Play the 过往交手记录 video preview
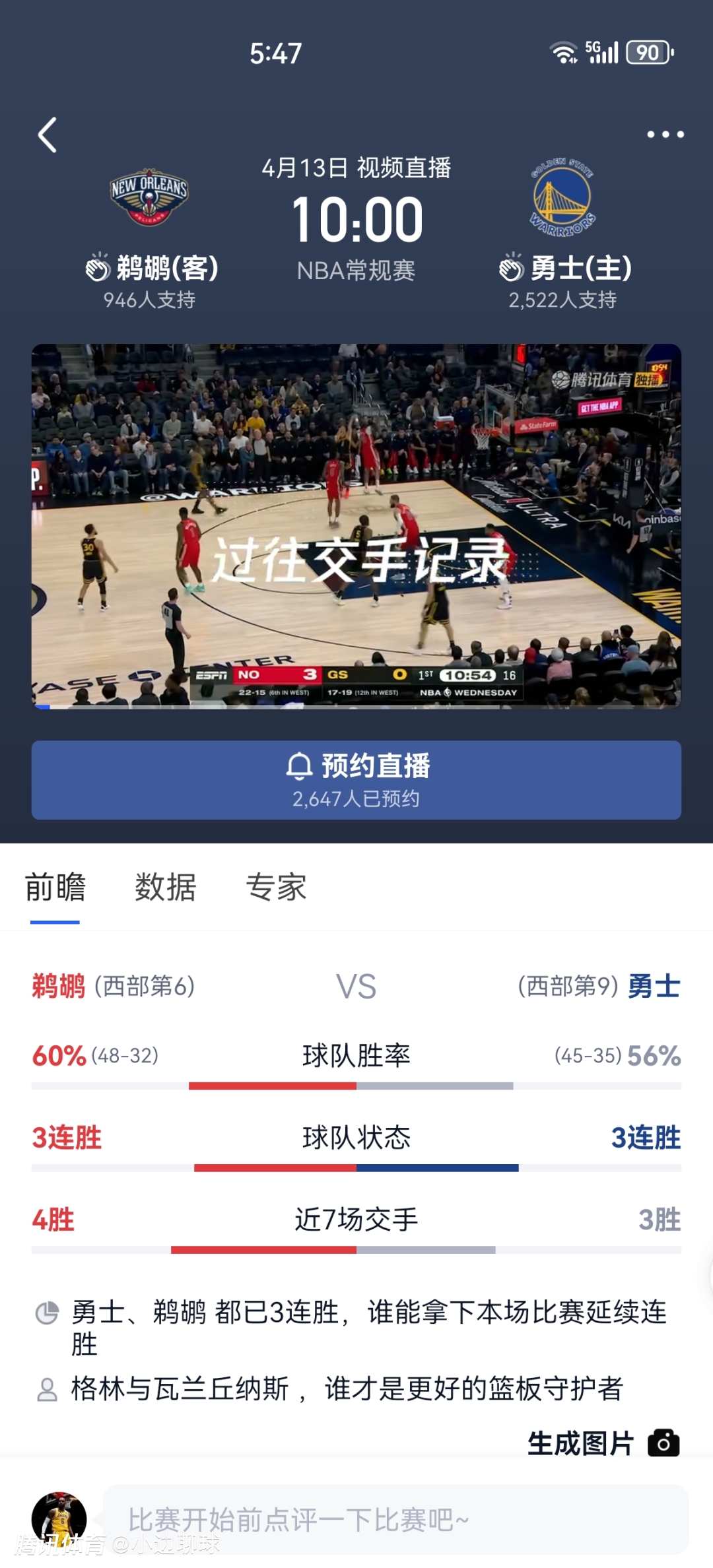This screenshot has height=1568, width=713. click(356, 526)
